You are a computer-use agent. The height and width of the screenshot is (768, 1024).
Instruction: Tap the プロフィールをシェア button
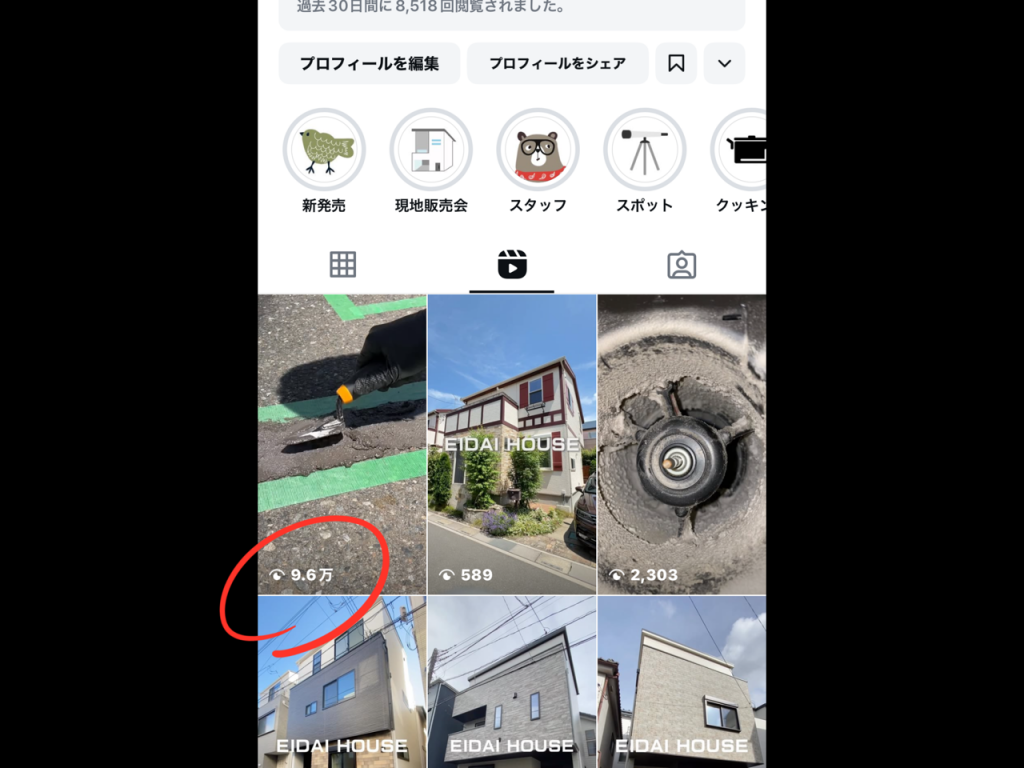[x=557, y=63]
